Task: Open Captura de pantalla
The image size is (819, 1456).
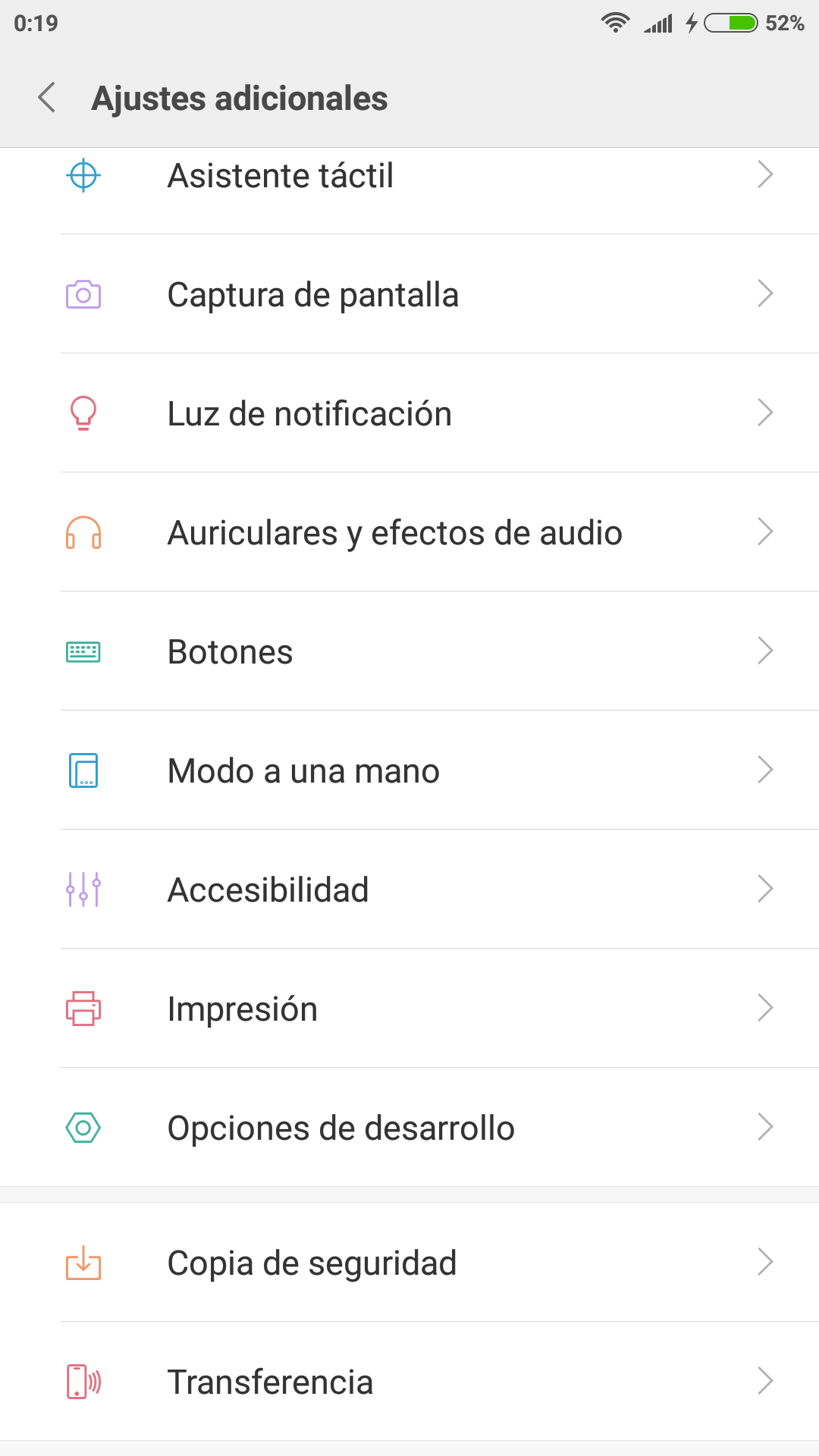Action: coord(409,294)
